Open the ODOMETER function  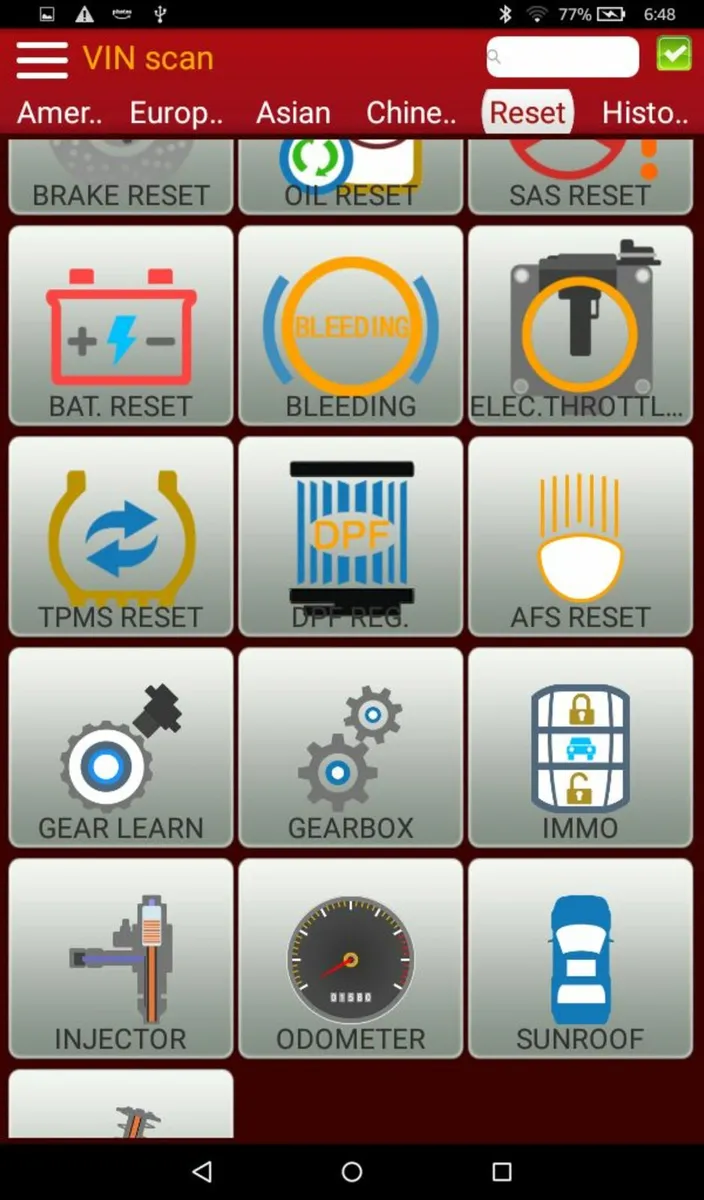351,959
